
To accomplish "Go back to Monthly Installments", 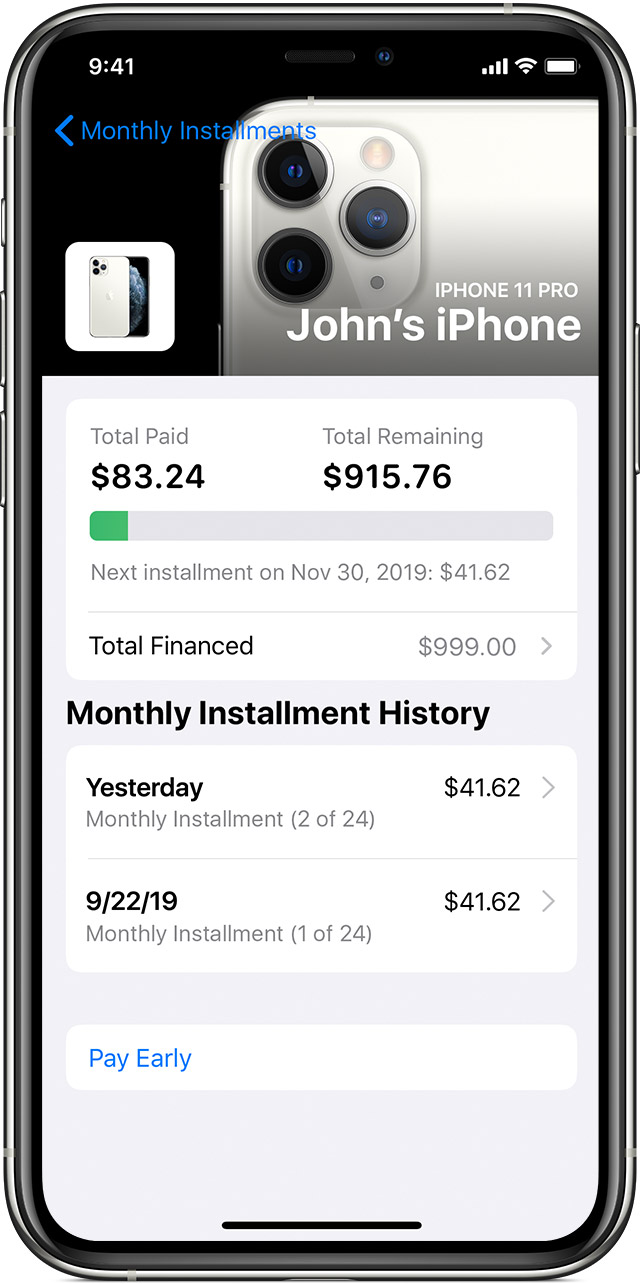I will (185, 131).
